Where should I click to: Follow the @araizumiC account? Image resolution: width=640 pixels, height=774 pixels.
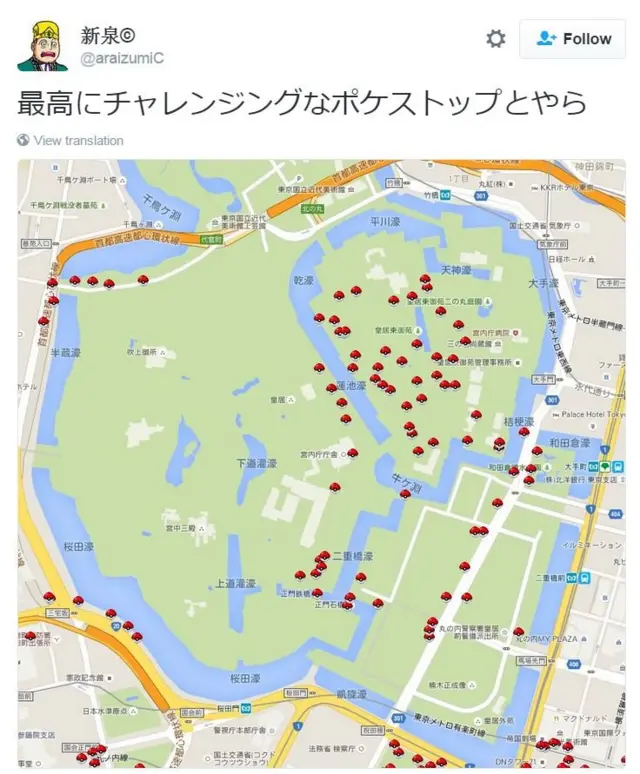[574, 39]
